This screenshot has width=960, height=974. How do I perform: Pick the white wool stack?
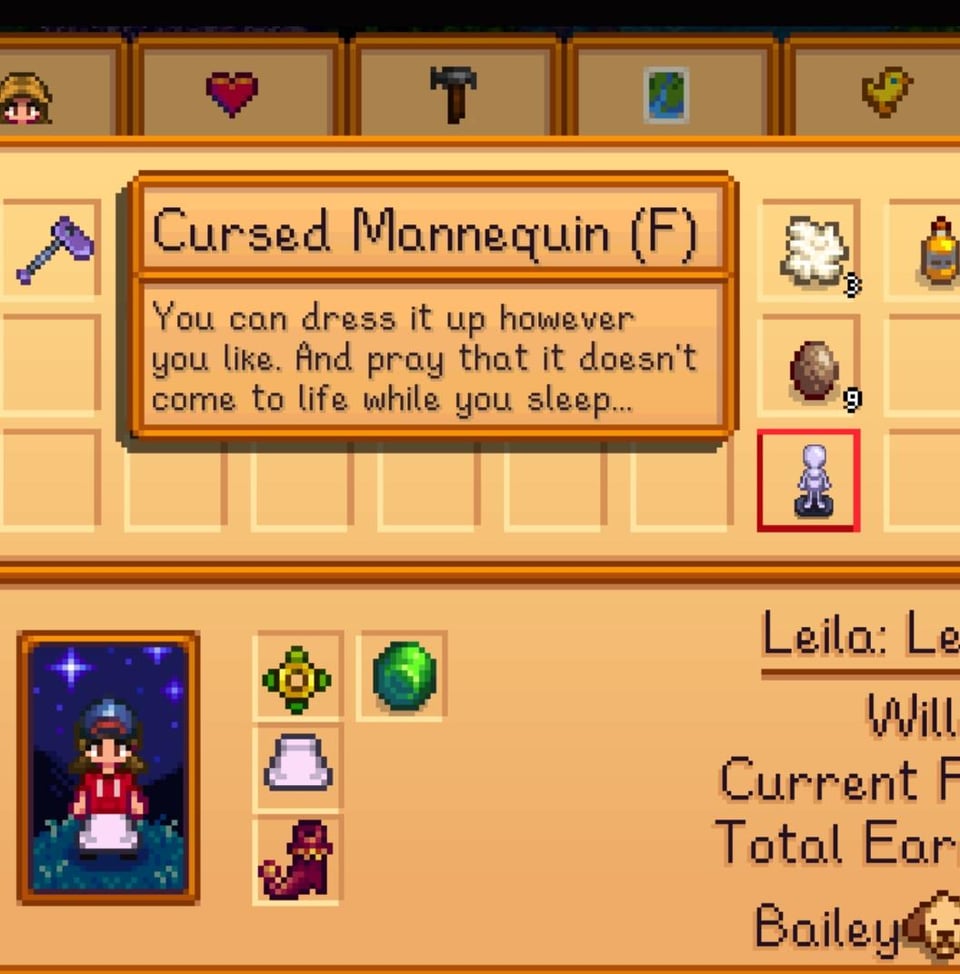(x=811, y=250)
